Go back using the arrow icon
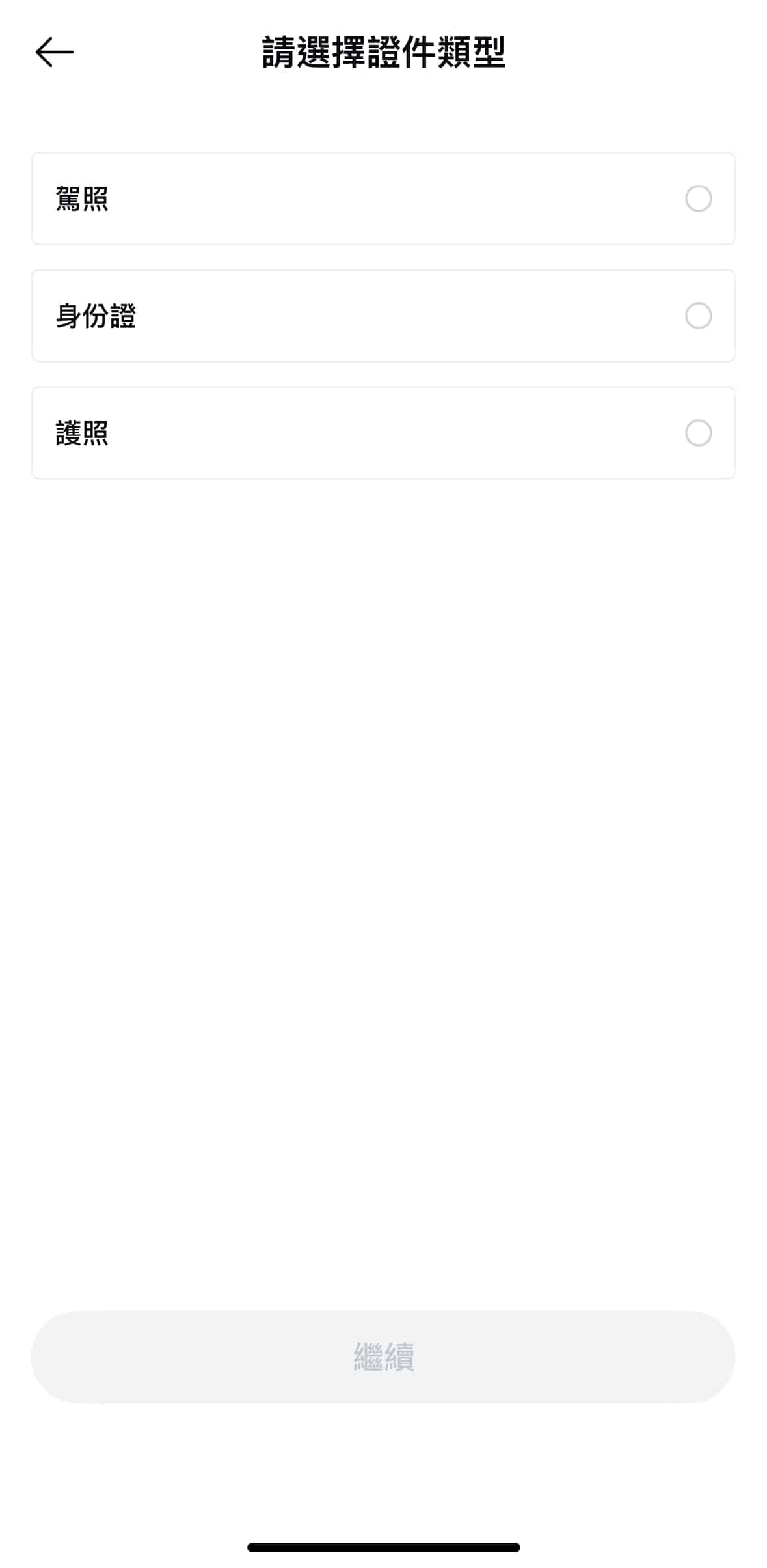Viewport: 767px width, 1568px height. click(55, 52)
